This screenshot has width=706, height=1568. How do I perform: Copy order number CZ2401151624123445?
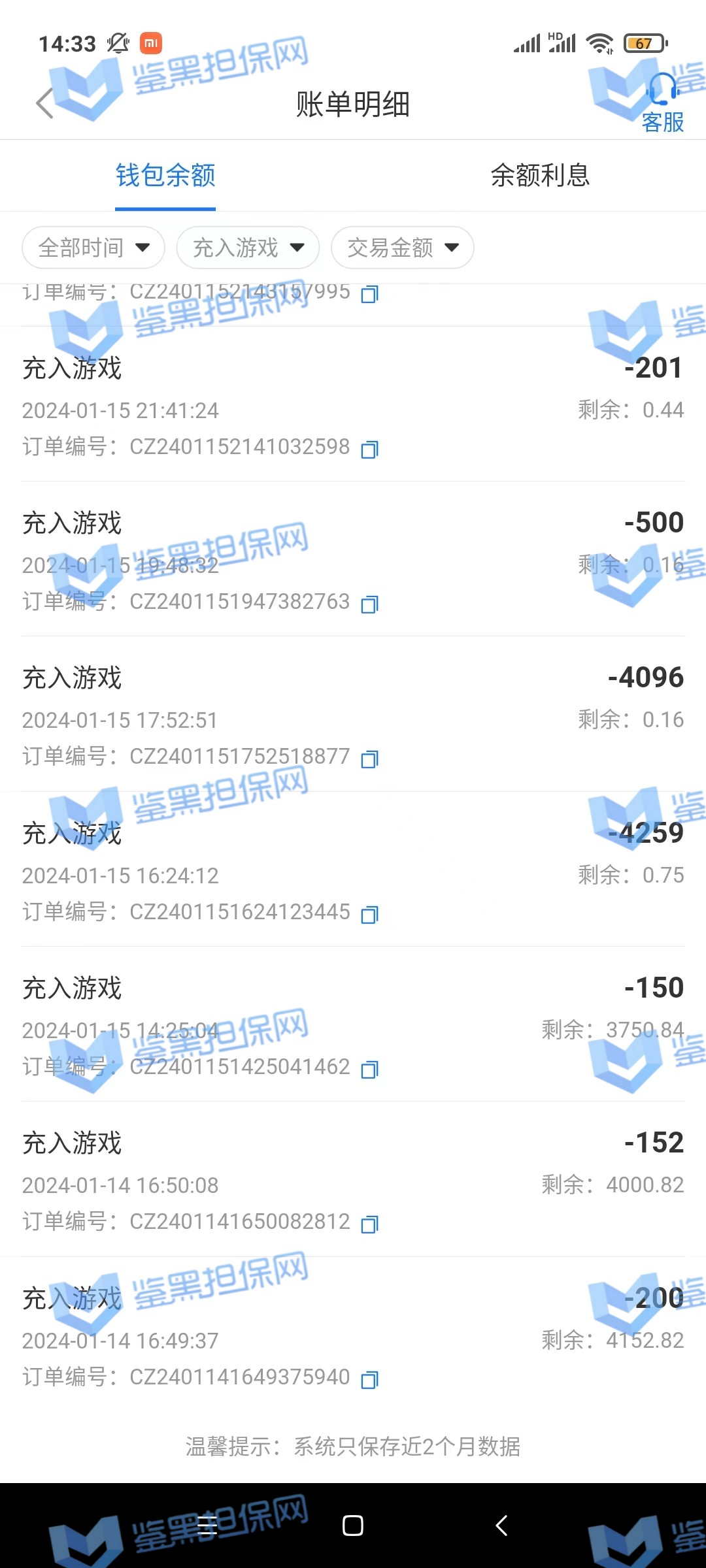coord(370,915)
